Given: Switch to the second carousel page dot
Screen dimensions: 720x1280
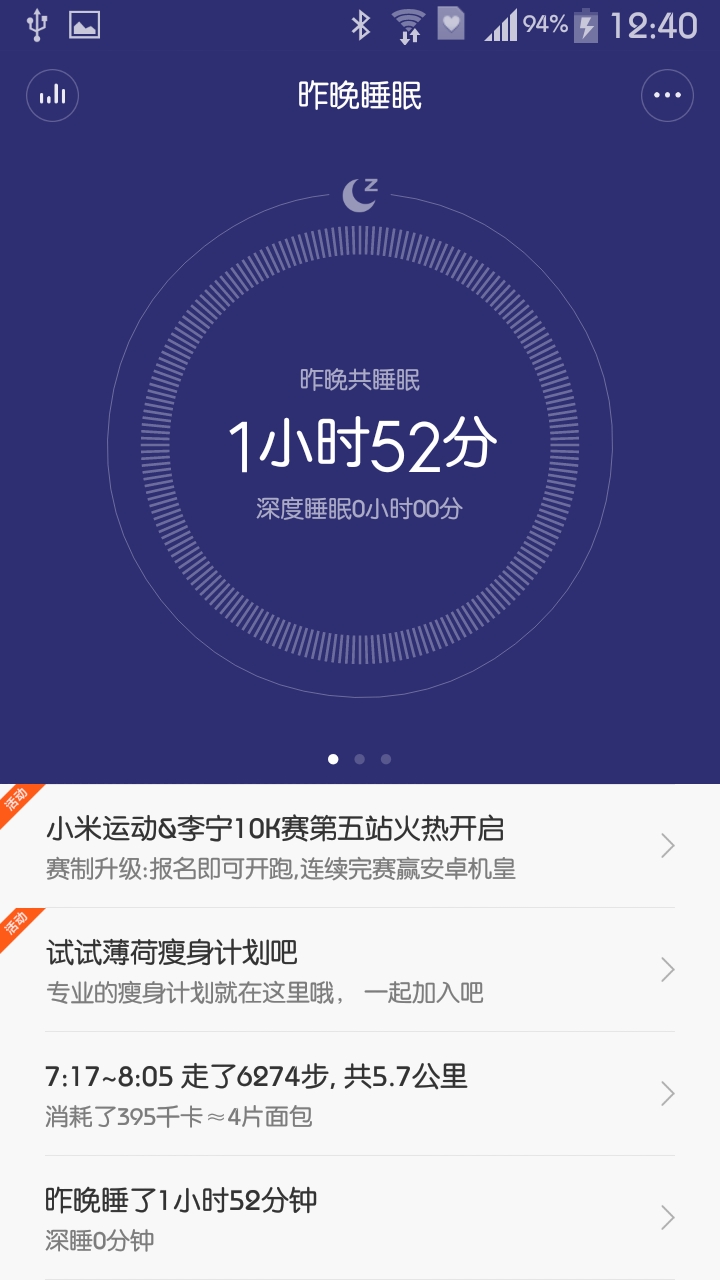Looking at the screenshot, I should 360,759.
